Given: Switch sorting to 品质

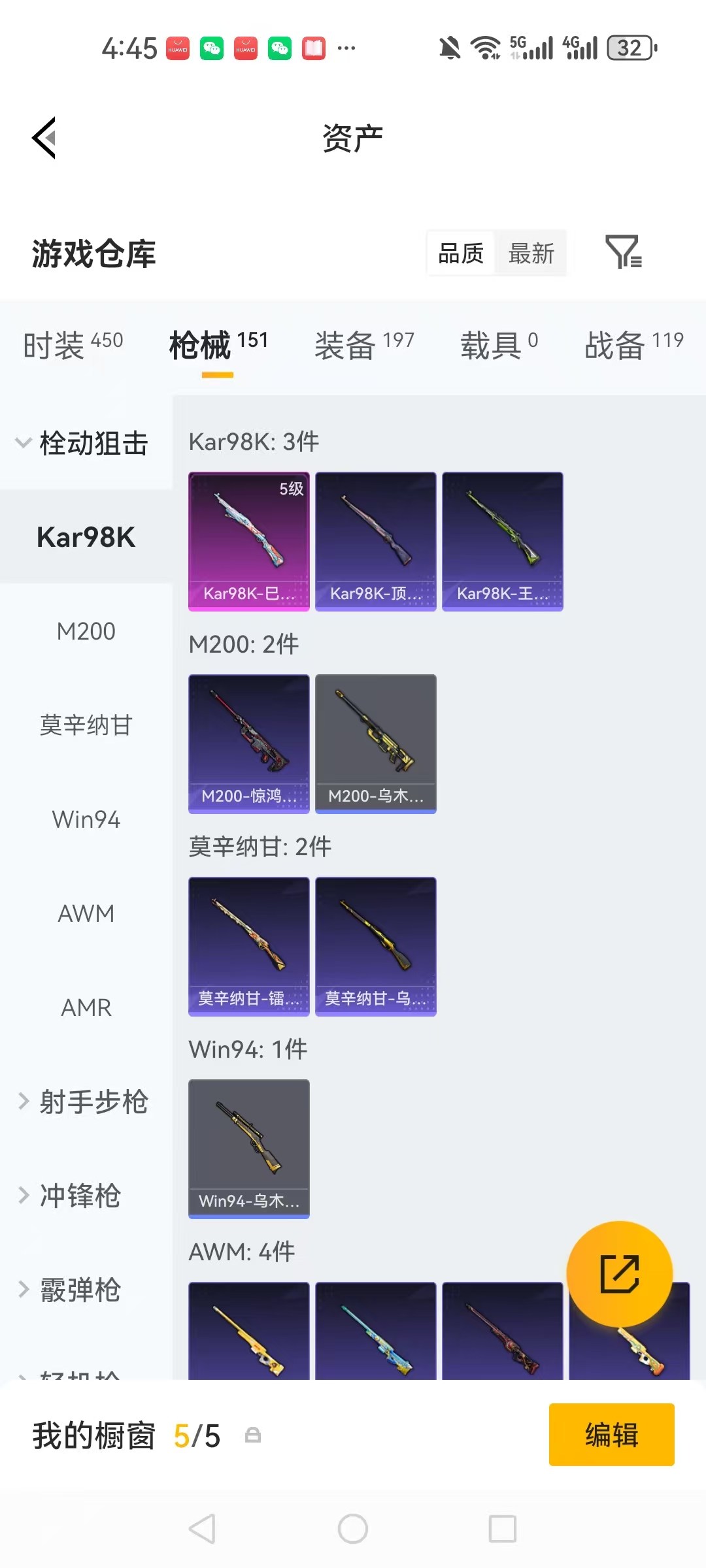Looking at the screenshot, I should 460,253.
